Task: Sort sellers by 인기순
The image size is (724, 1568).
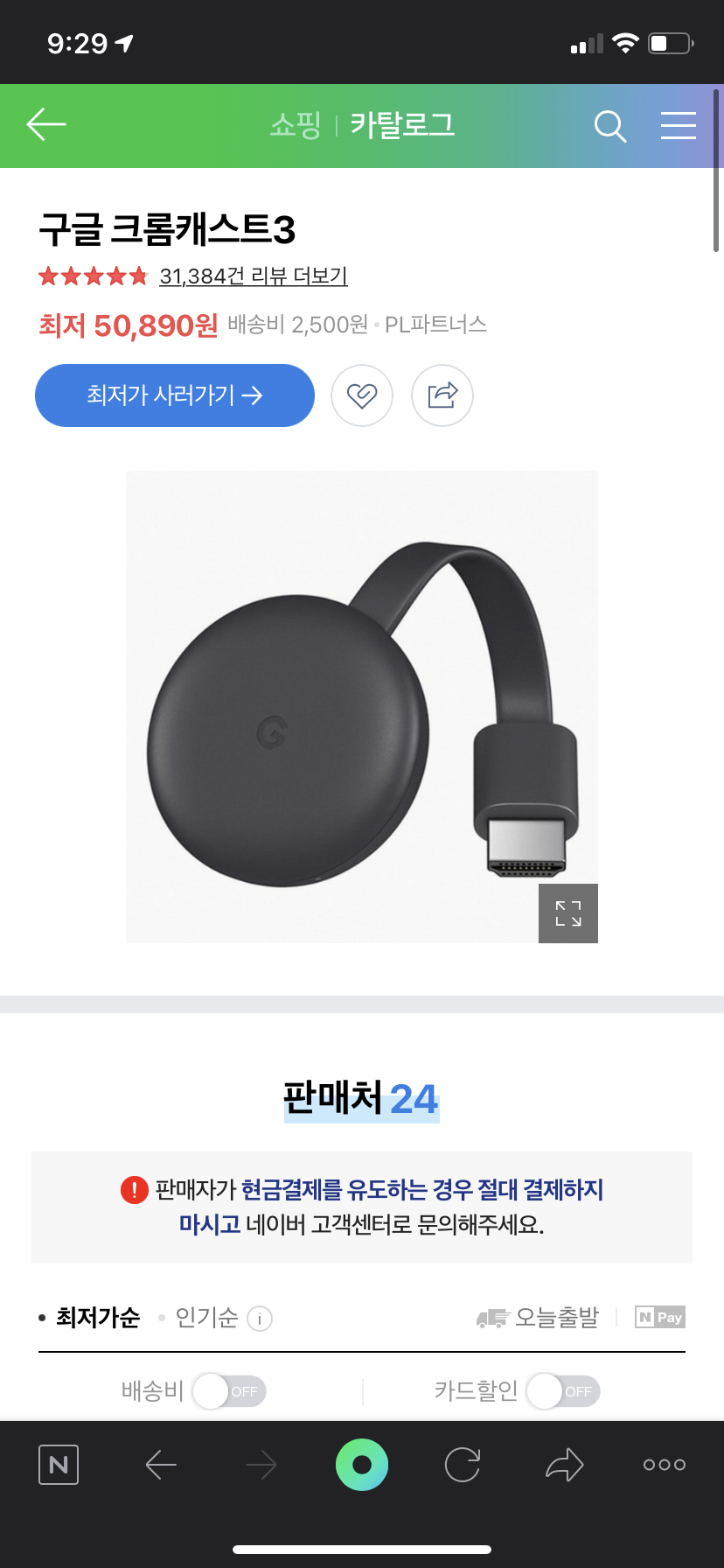Action: point(206,1318)
